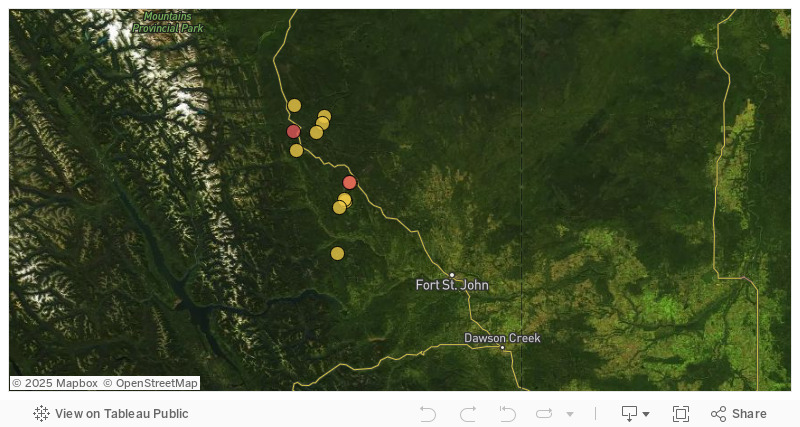
Task: Reset the view with revert icon
Action: [x=507, y=414]
